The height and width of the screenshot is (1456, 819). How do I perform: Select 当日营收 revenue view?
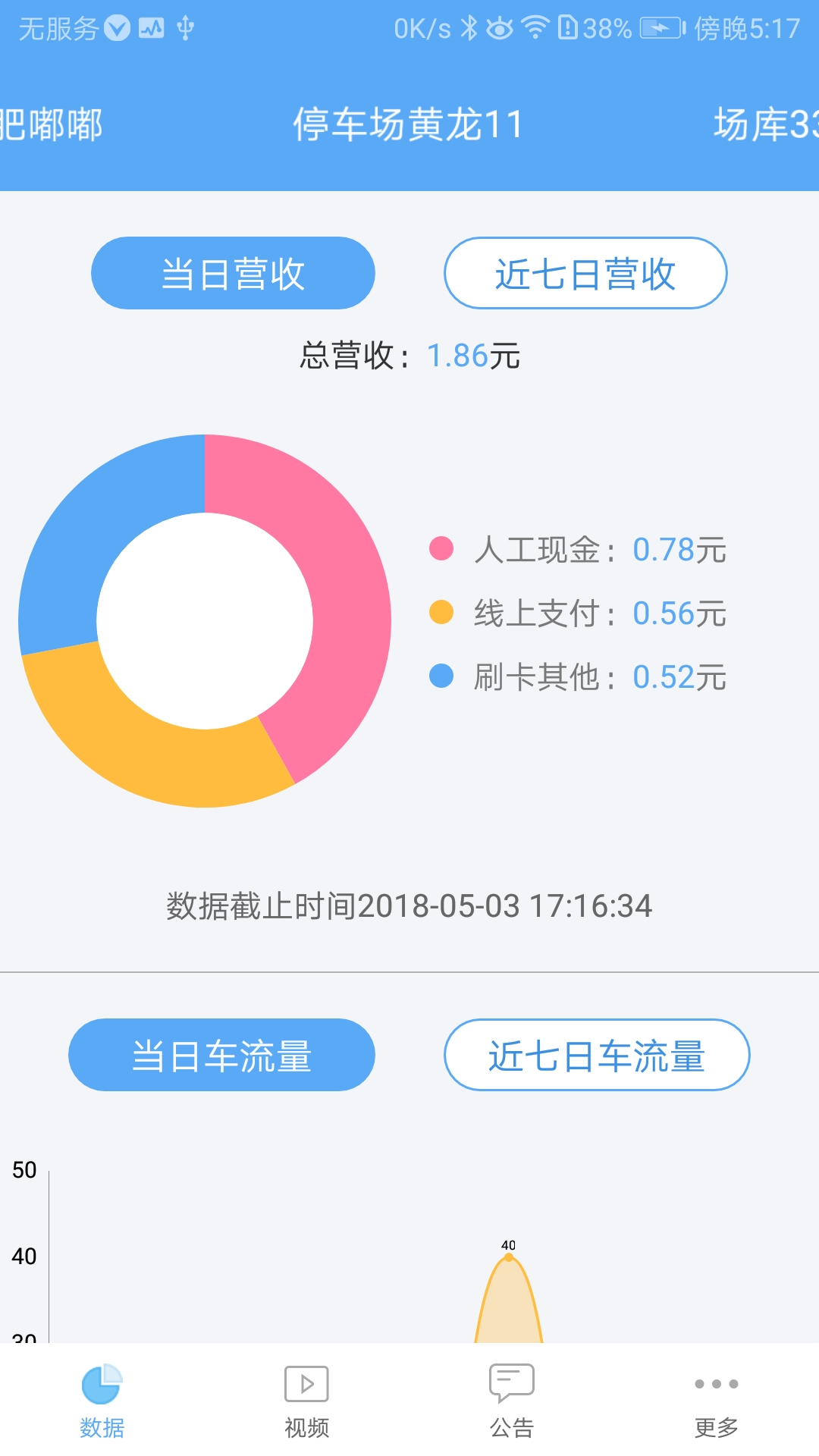233,273
